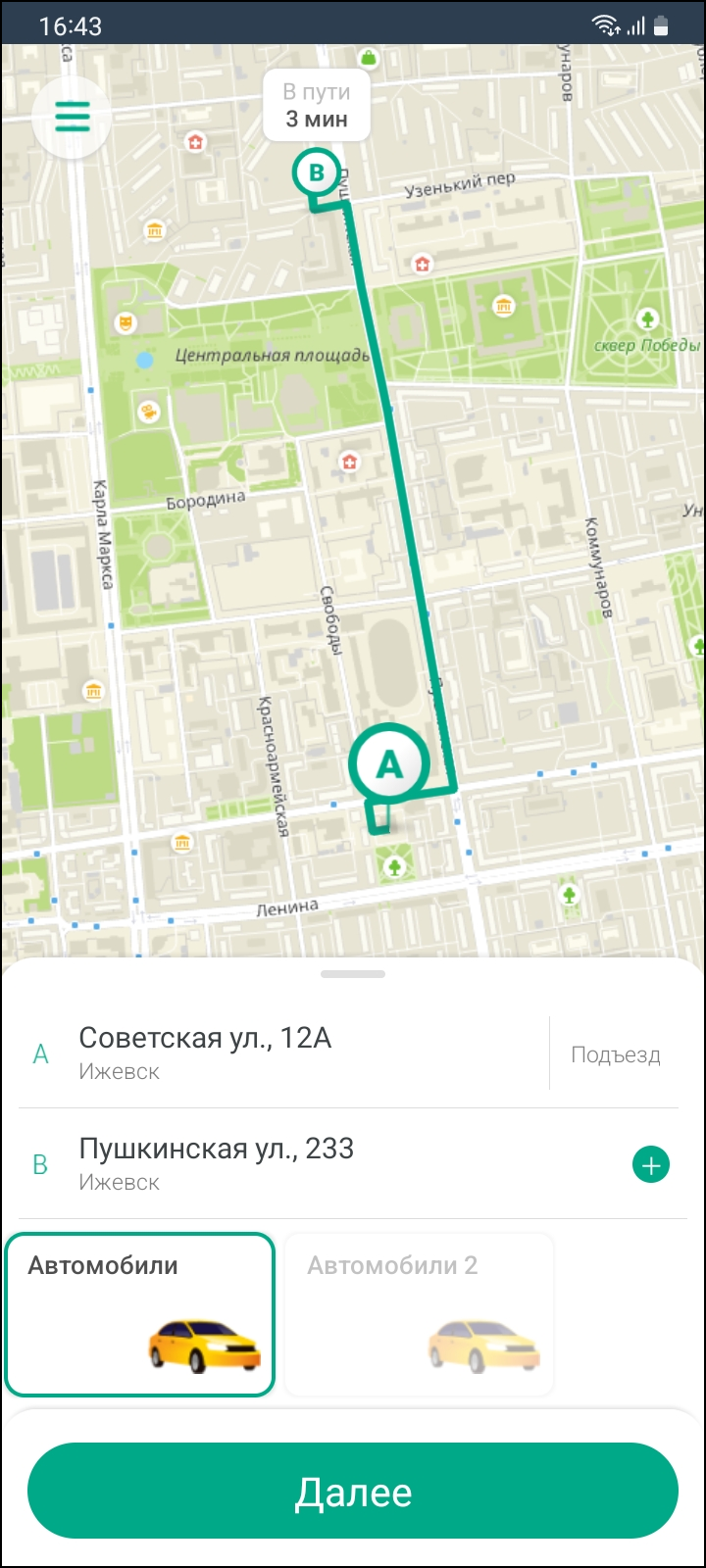Tap the B destination marker on map
Viewport: 706px width, 1568px height.
316,173
